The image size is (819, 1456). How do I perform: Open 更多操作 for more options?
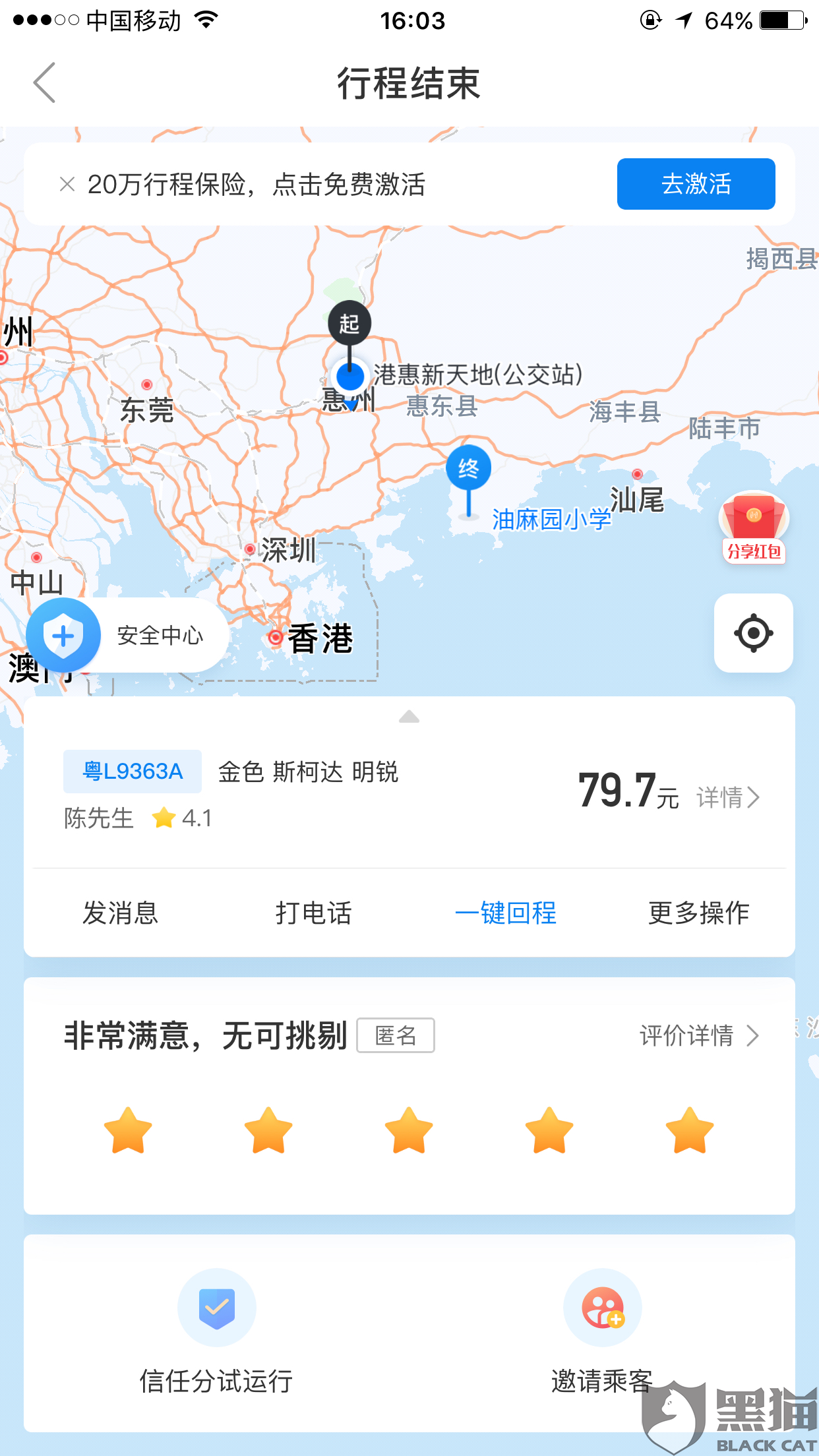coord(698,913)
